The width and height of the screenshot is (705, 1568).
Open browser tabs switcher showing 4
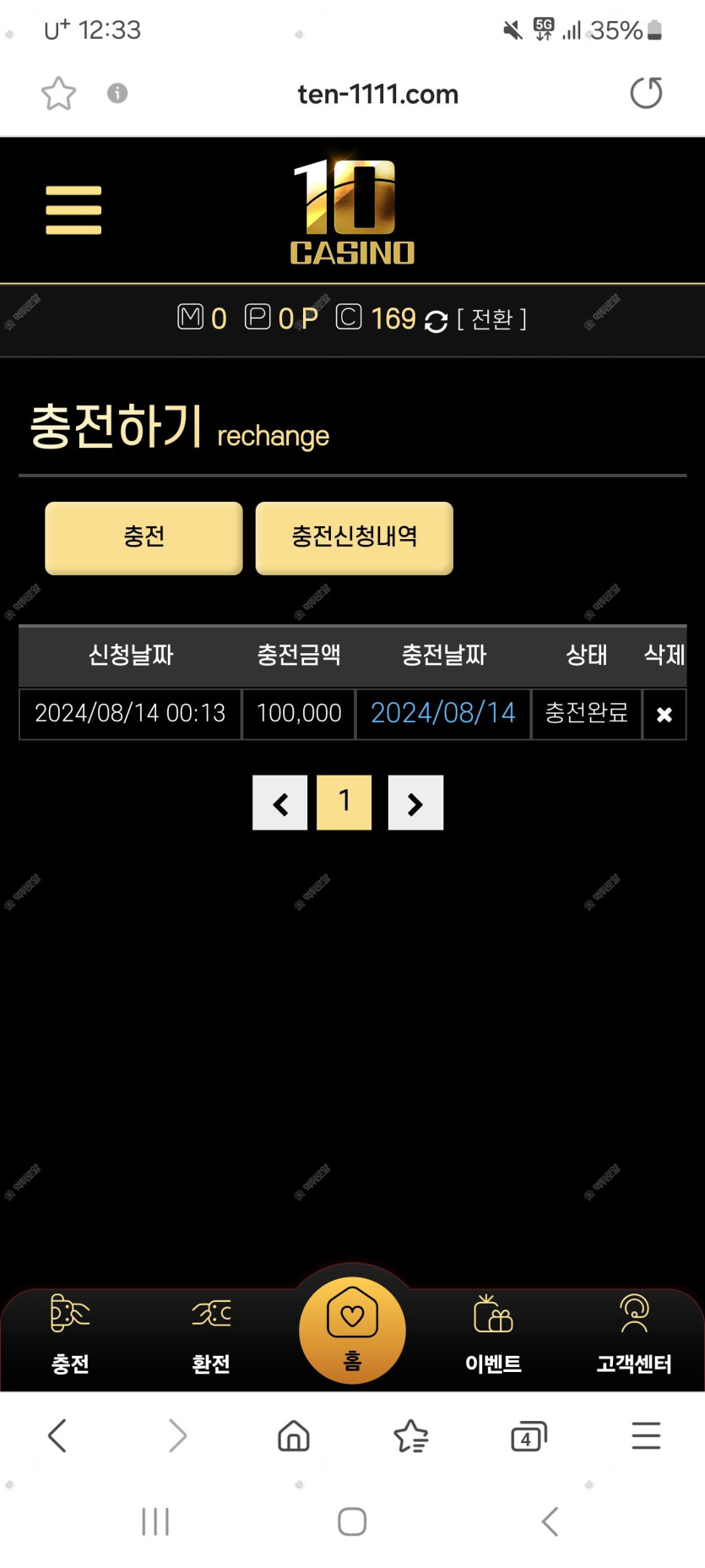tap(529, 1436)
